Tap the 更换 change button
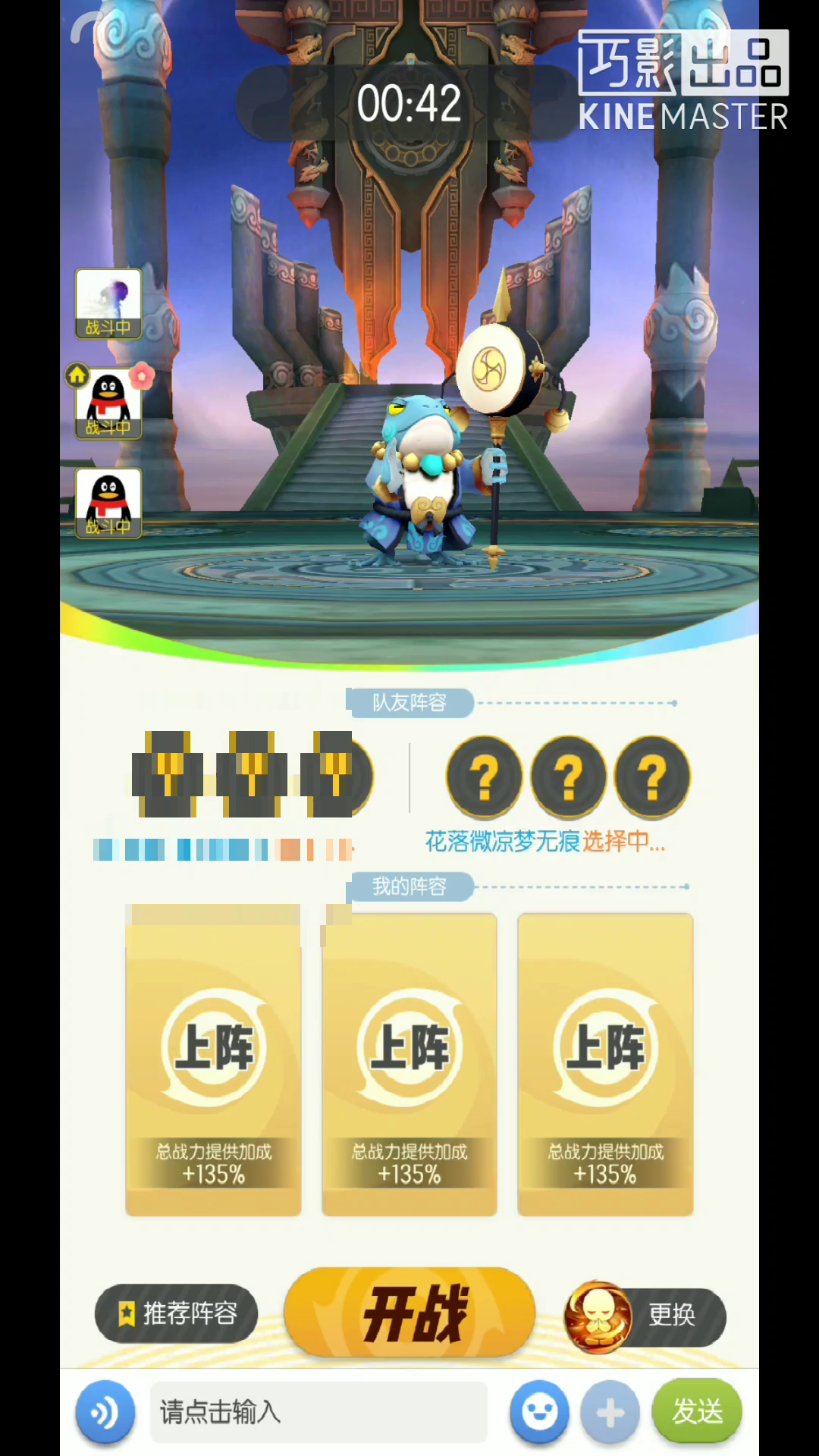 click(x=645, y=1316)
